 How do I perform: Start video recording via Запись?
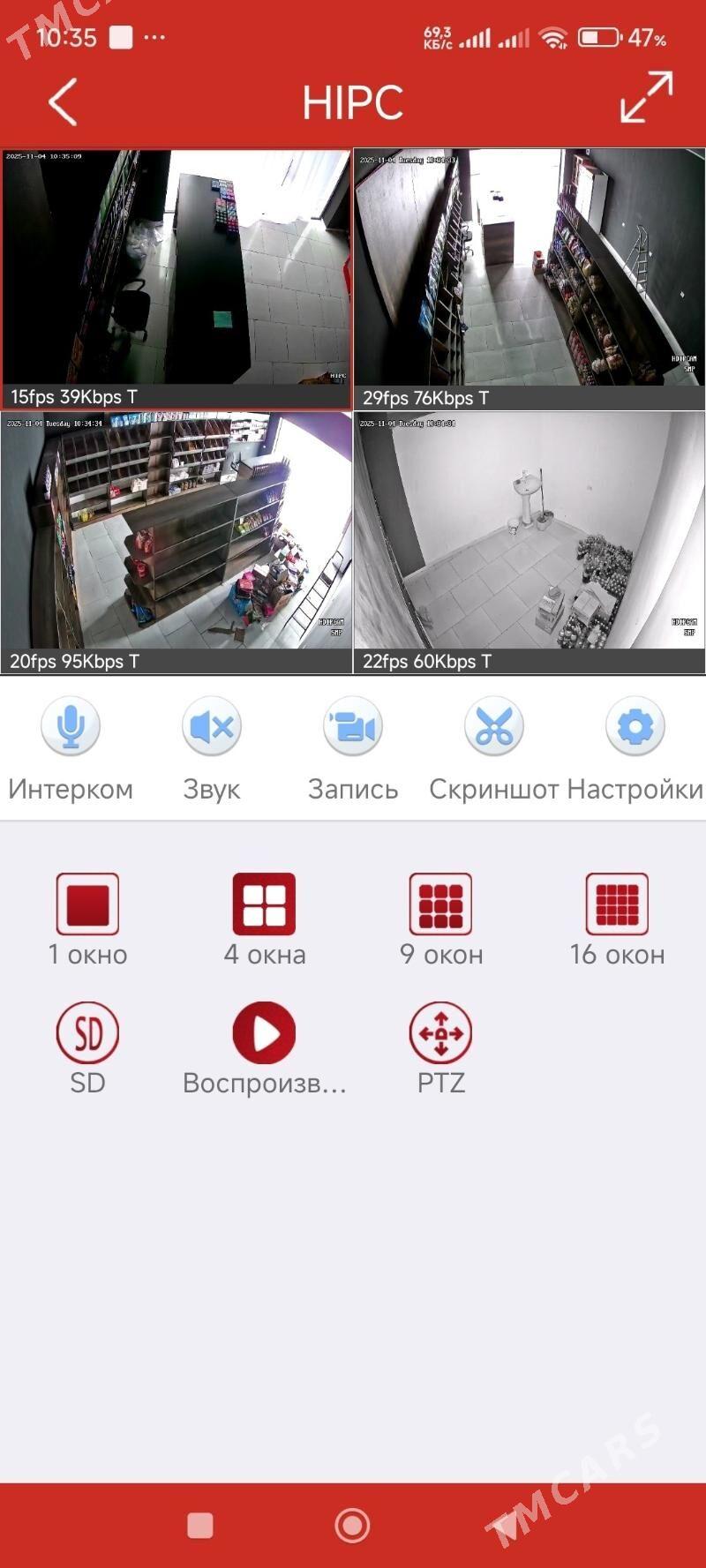point(352,726)
